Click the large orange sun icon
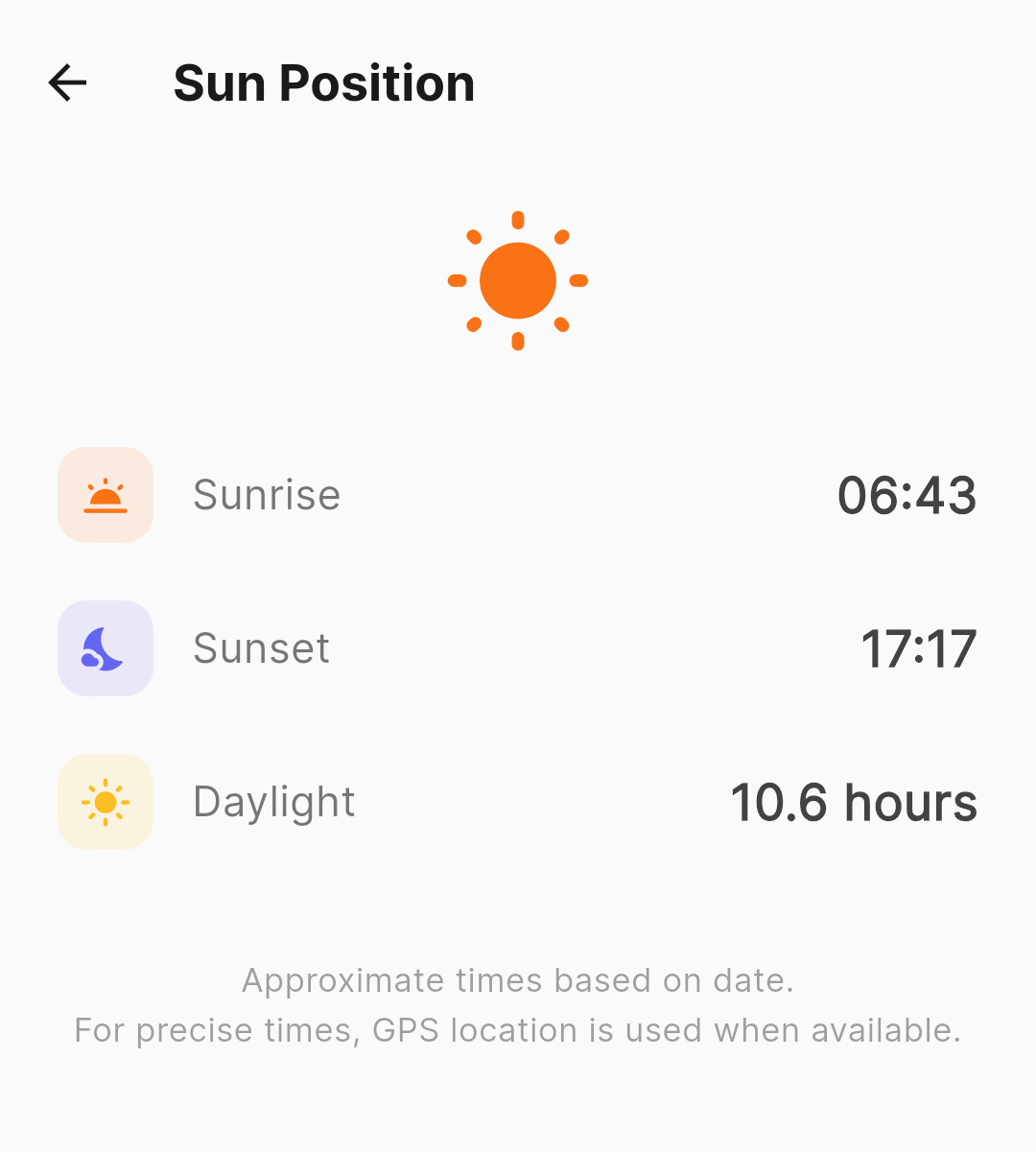Image resolution: width=1036 pixels, height=1152 pixels. [x=518, y=280]
